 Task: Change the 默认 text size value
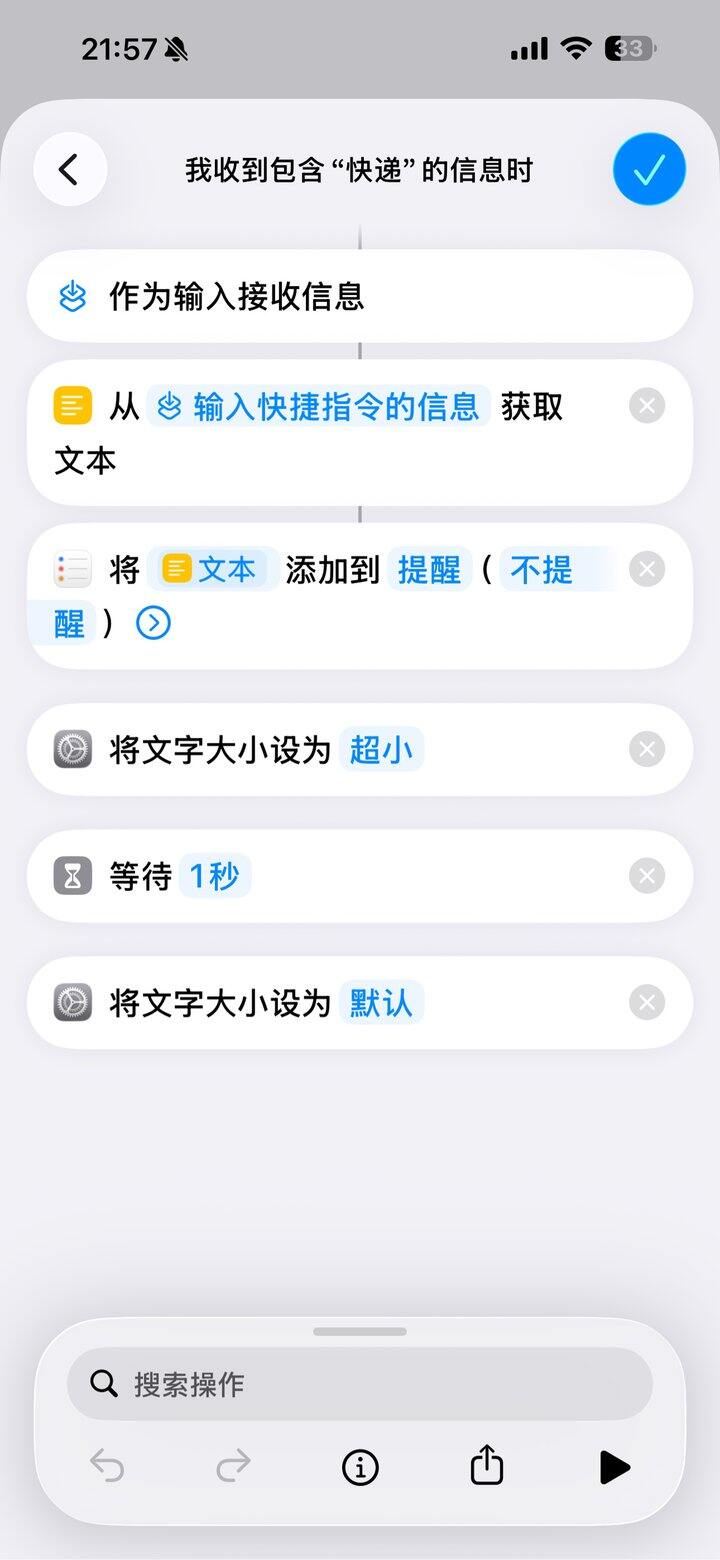tap(381, 1003)
